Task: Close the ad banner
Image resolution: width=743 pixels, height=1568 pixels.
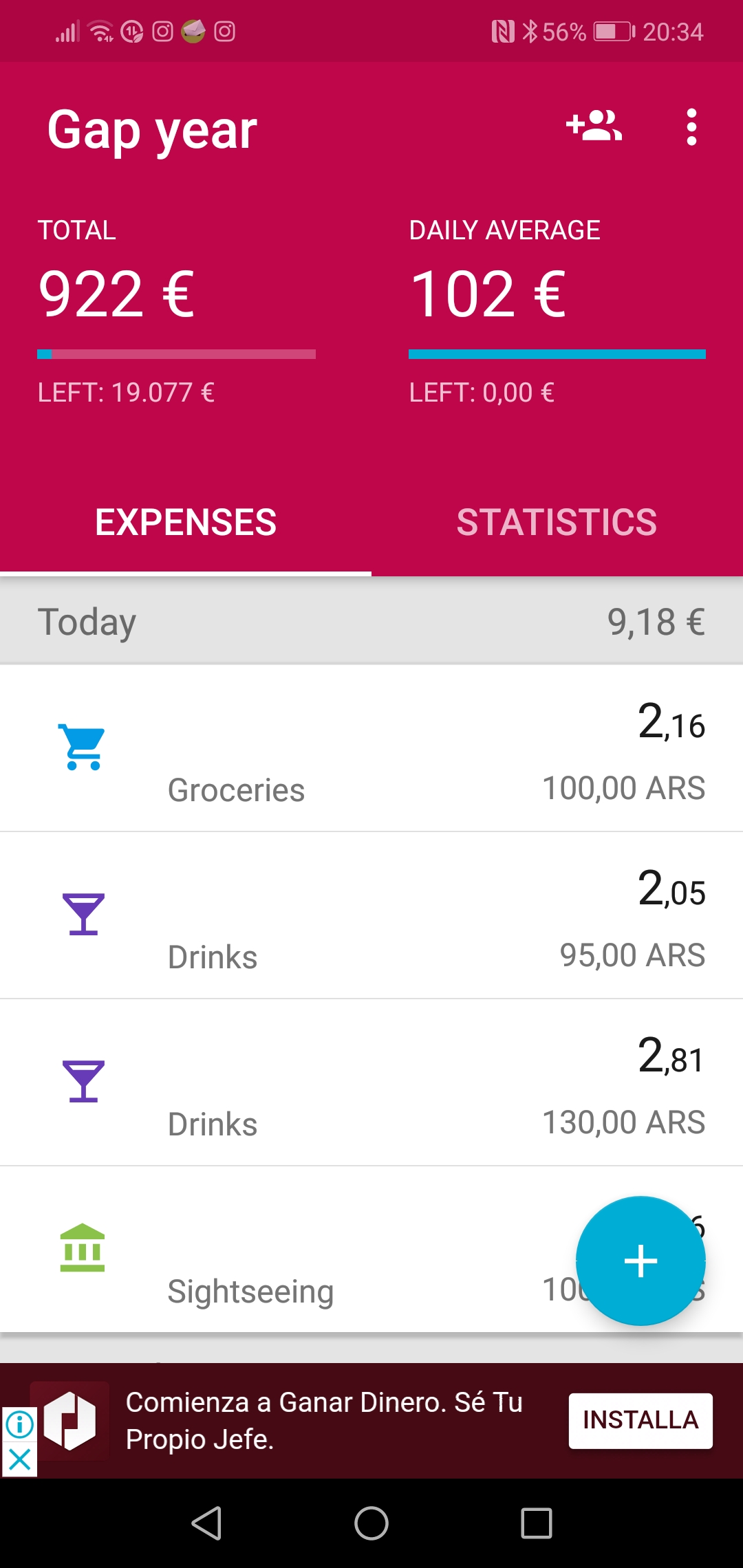Action: point(19,1459)
